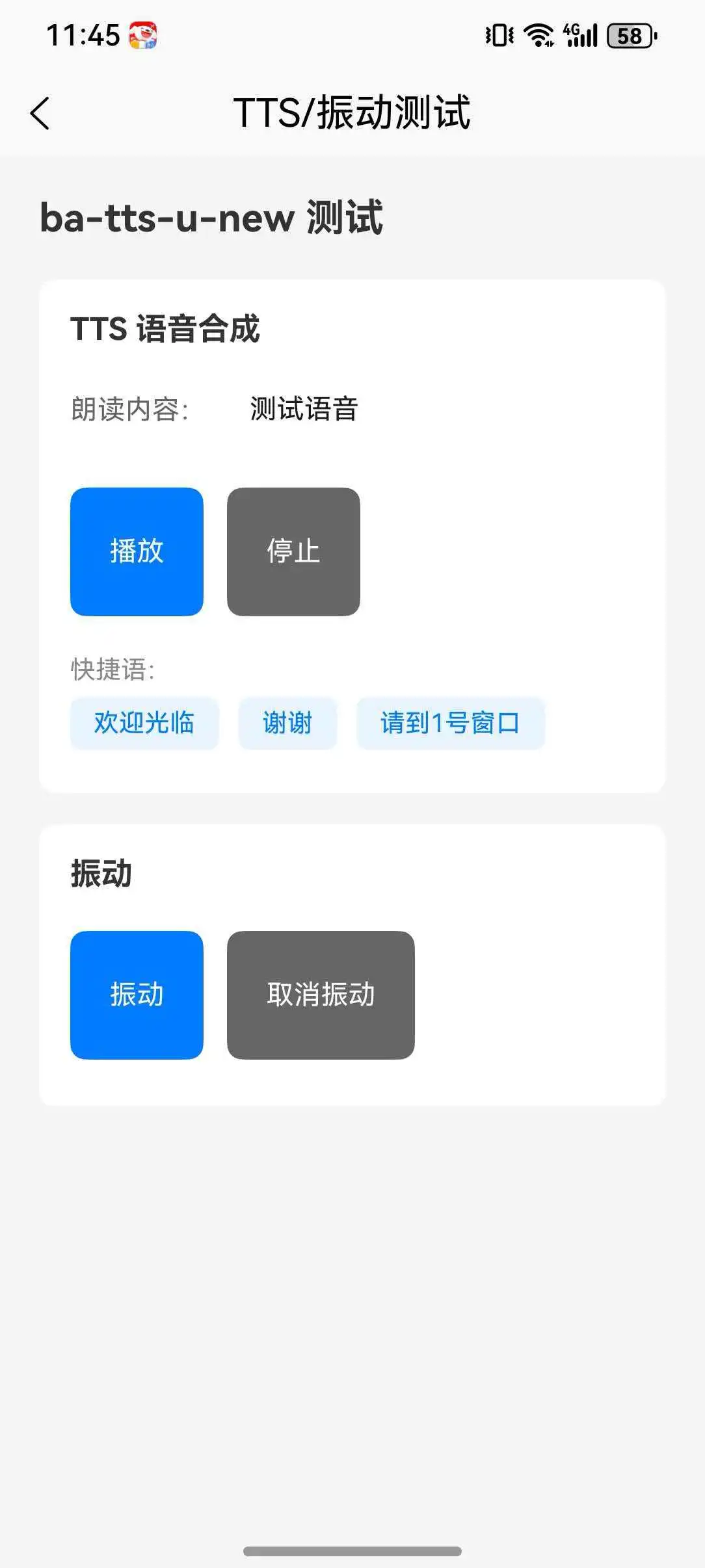Pick the 请到1号窗口 quick phrase chip
Image resolution: width=705 pixels, height=1568 pixels.
click(x=450, y=723)
